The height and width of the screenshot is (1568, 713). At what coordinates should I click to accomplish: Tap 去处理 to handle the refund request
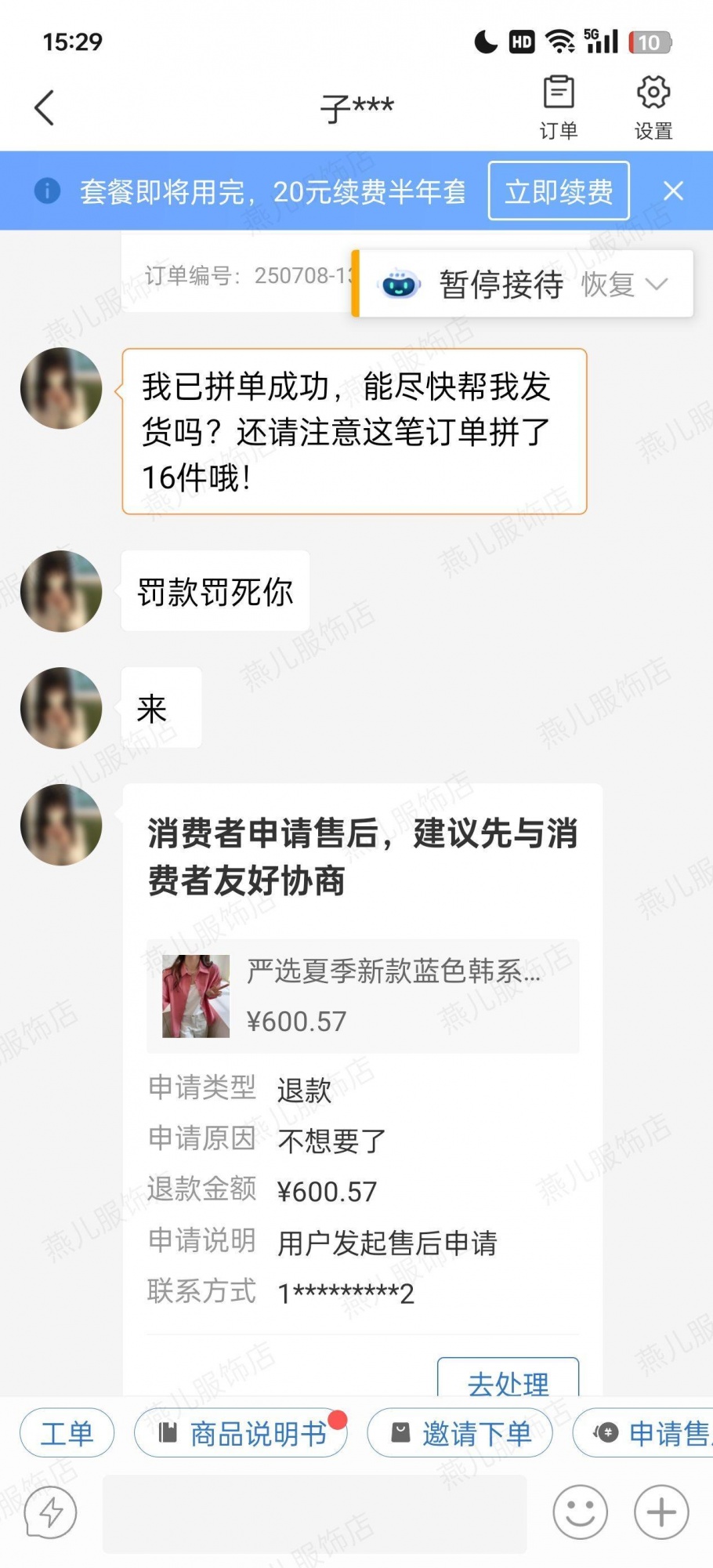(508, 1382)
